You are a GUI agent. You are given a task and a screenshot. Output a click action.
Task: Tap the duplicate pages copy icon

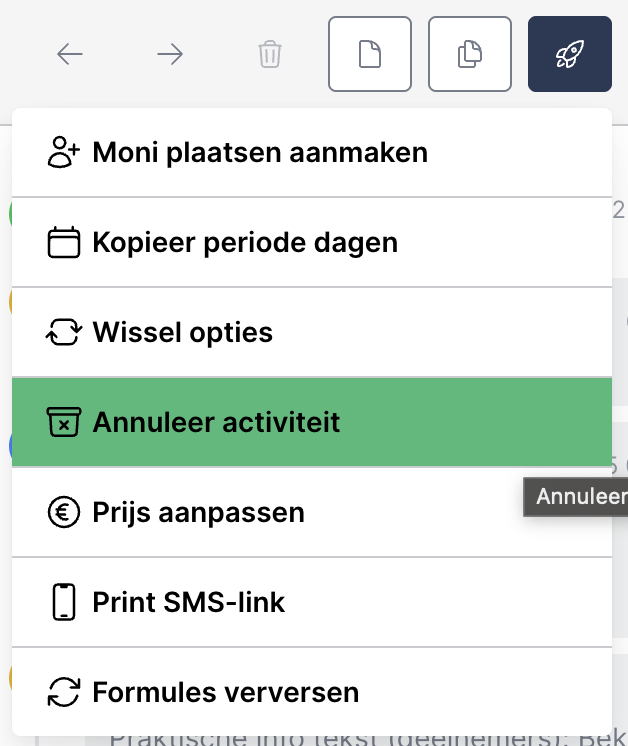coord(470,54)
